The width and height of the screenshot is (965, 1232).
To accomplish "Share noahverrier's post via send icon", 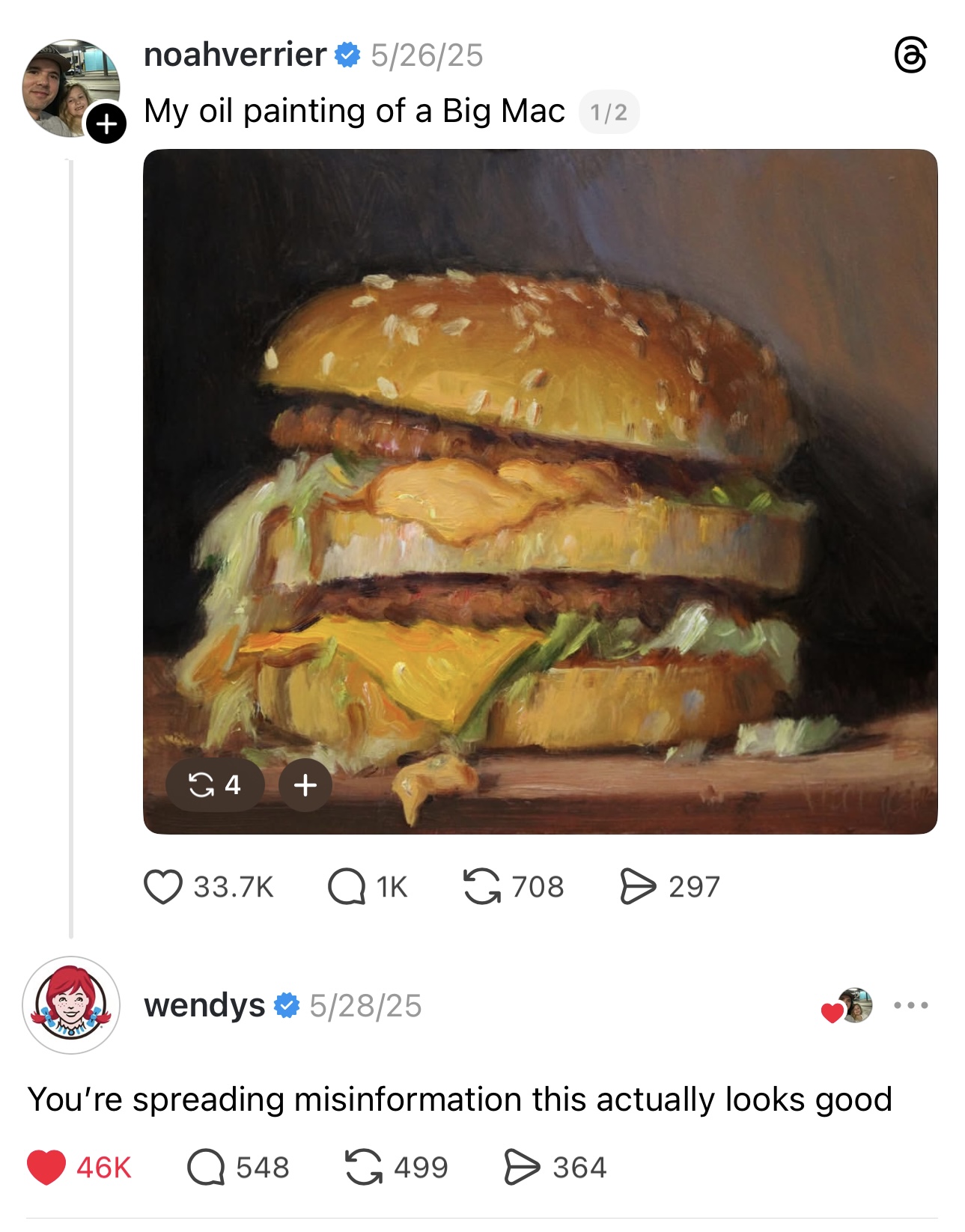I will tap(637, 887).
